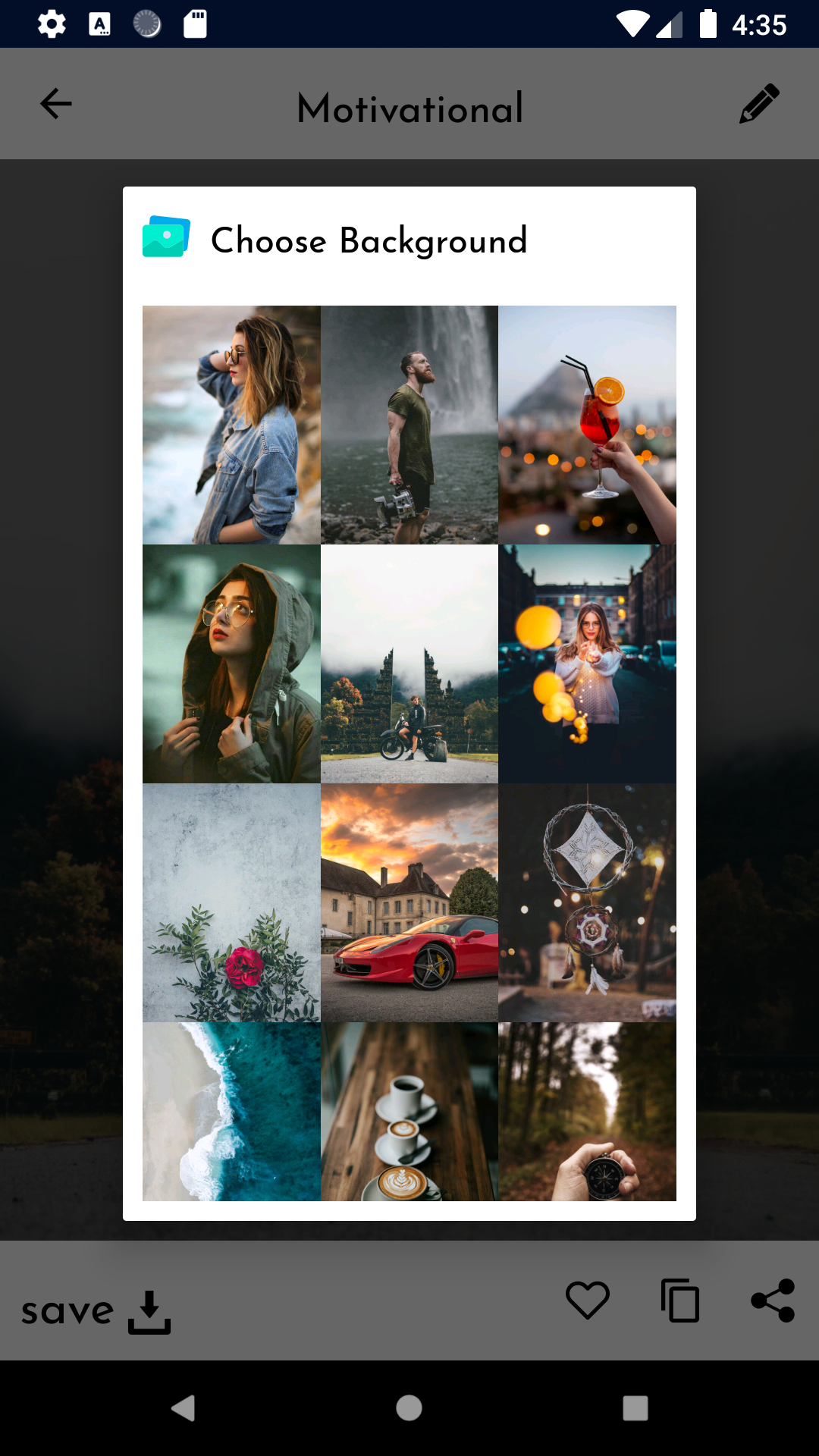
Task: Go back with the top arrow
Action: click(56, 104)
